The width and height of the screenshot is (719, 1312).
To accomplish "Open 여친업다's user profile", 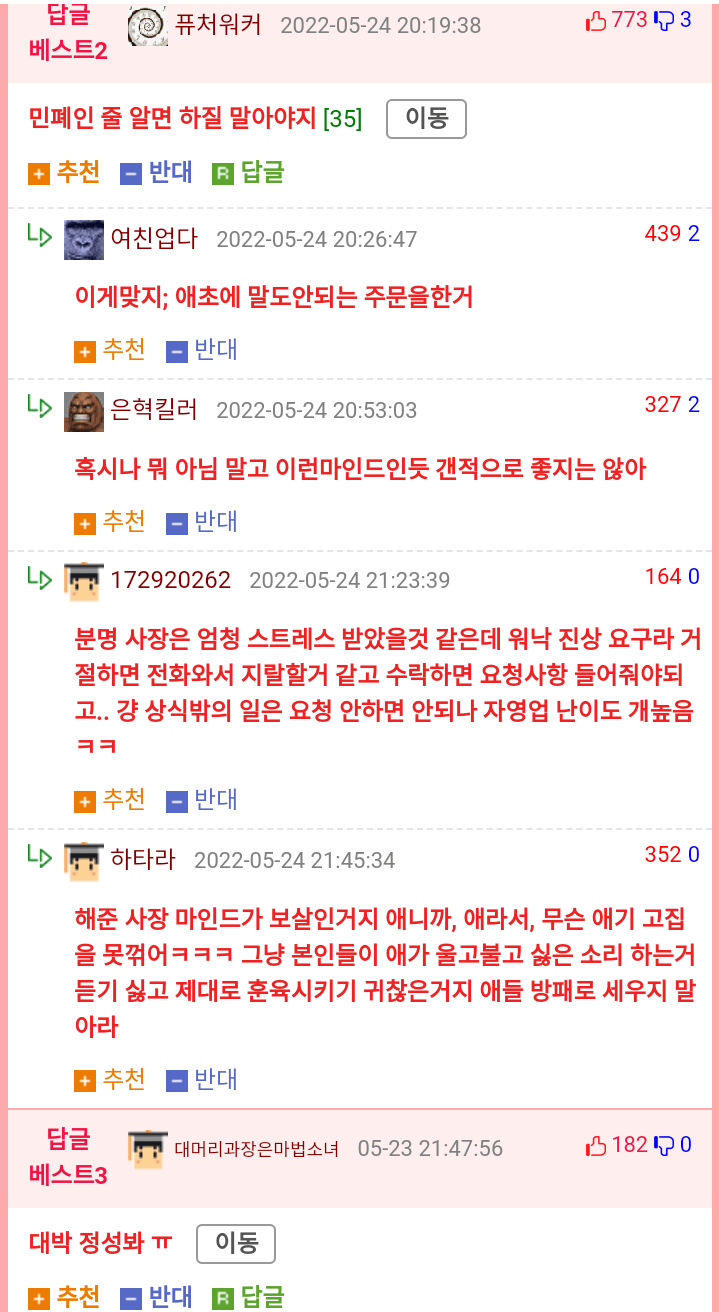I will click(x=154, y=239).
